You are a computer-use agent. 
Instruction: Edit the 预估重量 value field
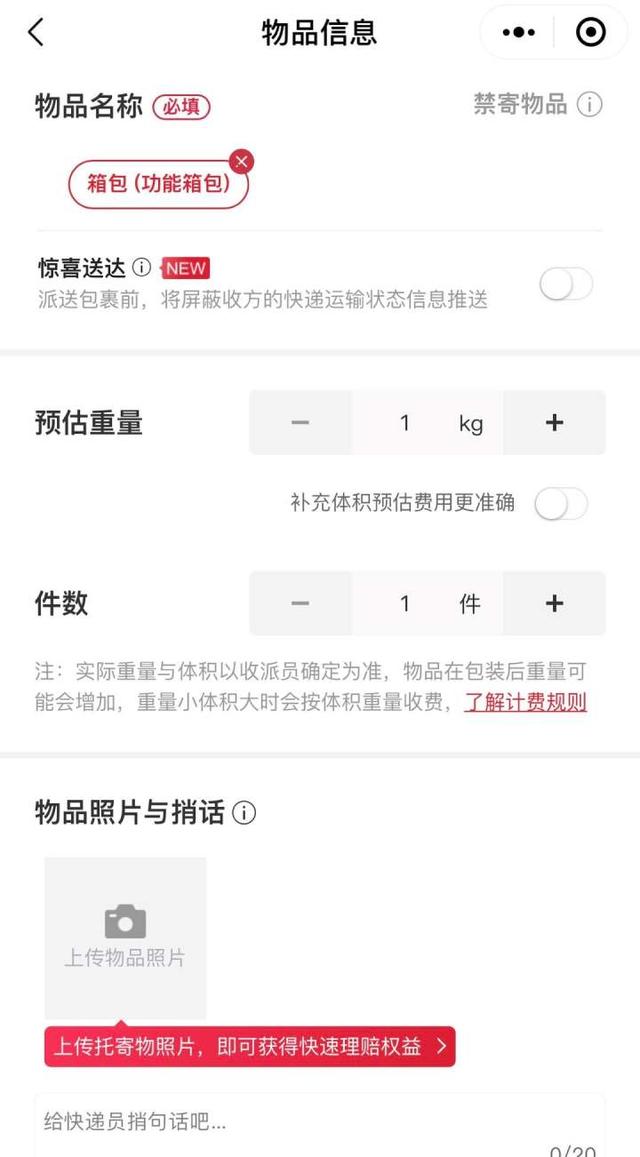405,423
